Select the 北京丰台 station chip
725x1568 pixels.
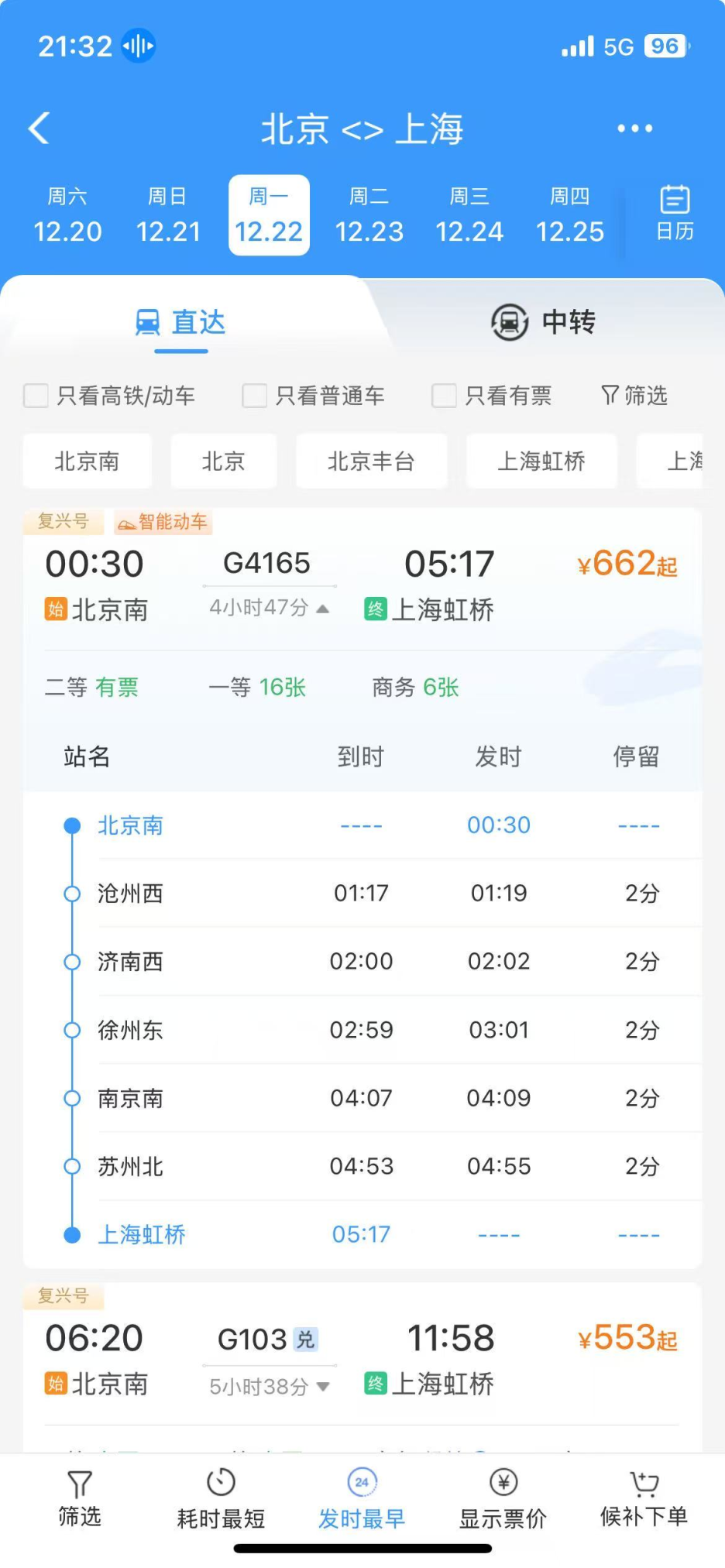372,461
